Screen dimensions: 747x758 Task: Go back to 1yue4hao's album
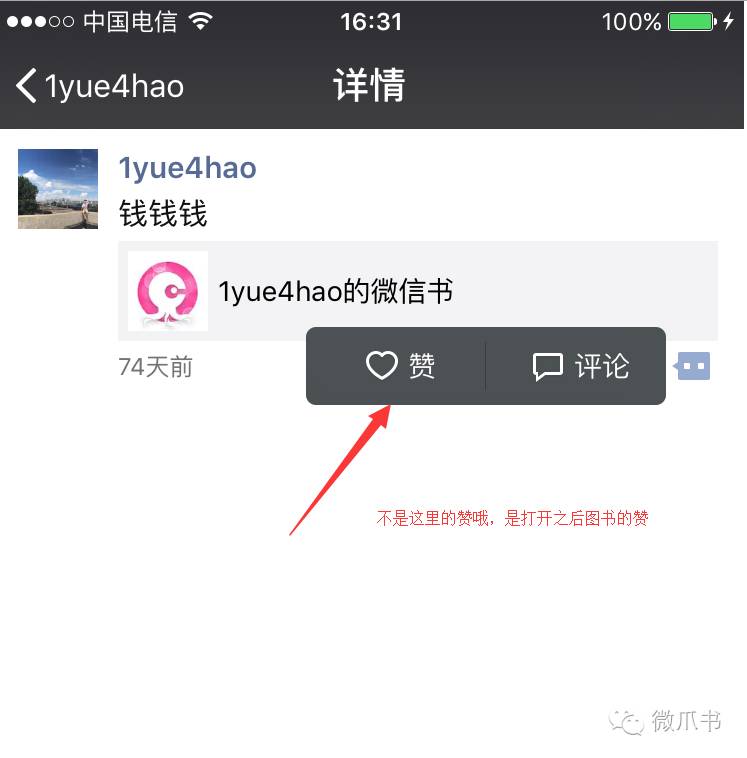click(x=100, y=86)
